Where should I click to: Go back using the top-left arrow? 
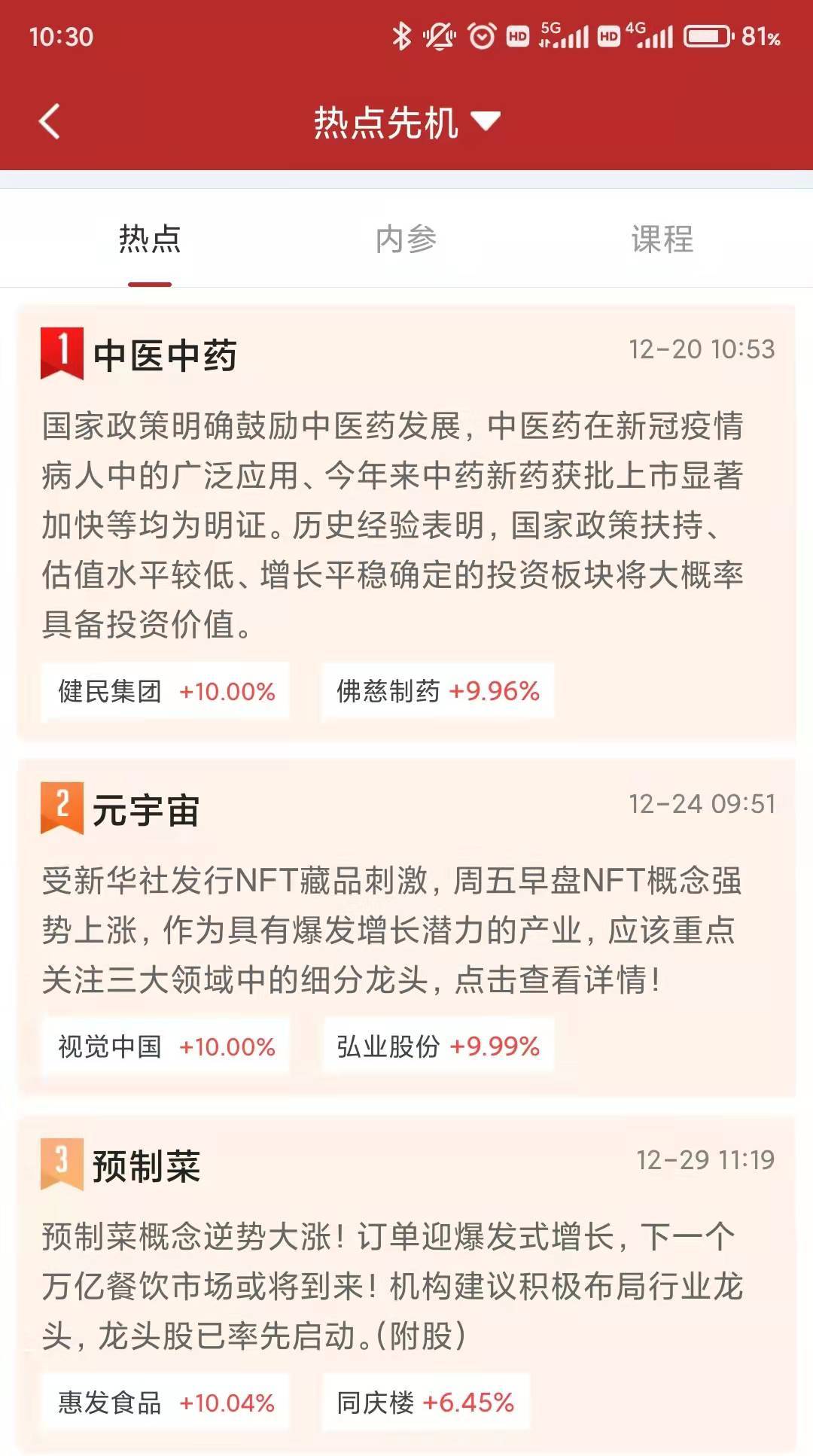[x=50, y=121]
